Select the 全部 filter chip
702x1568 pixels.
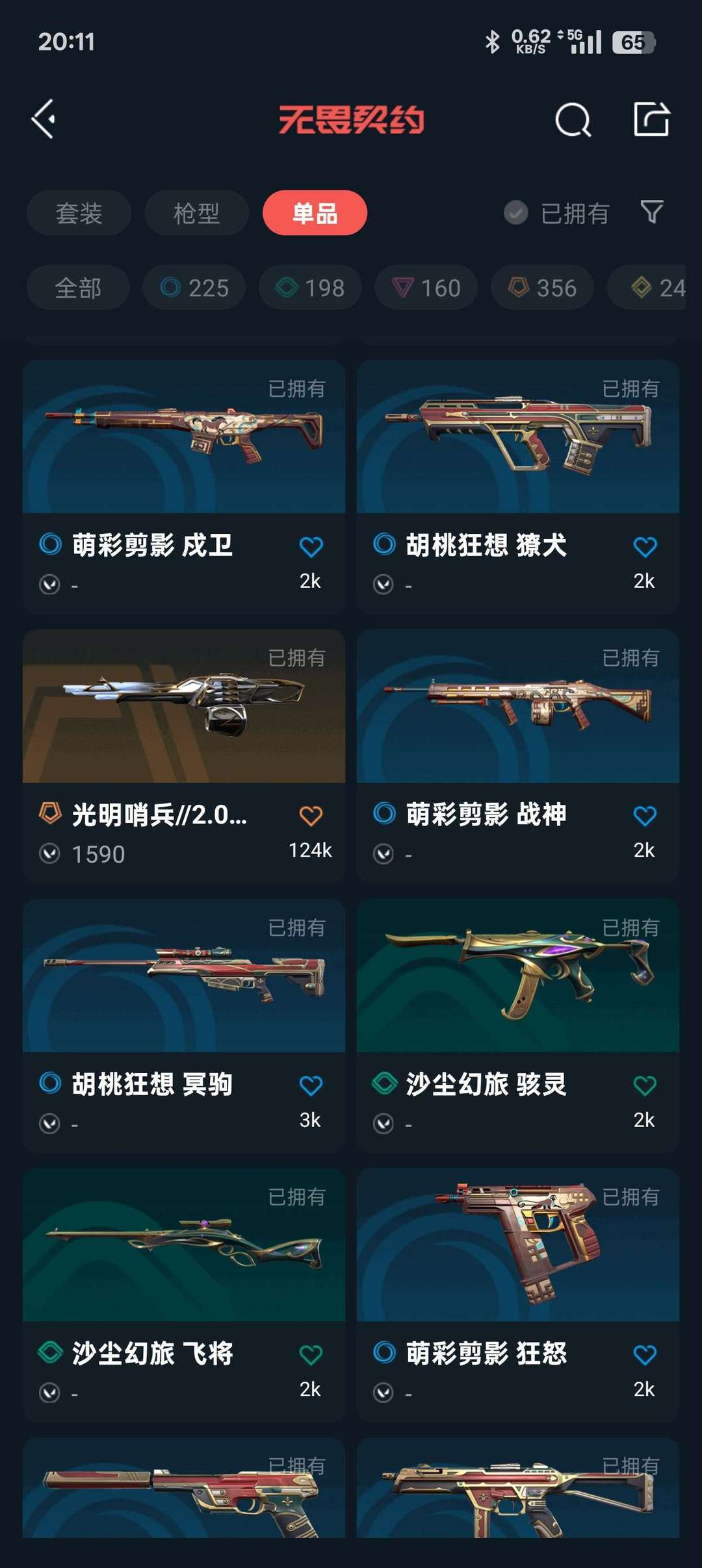pos(78,288)
